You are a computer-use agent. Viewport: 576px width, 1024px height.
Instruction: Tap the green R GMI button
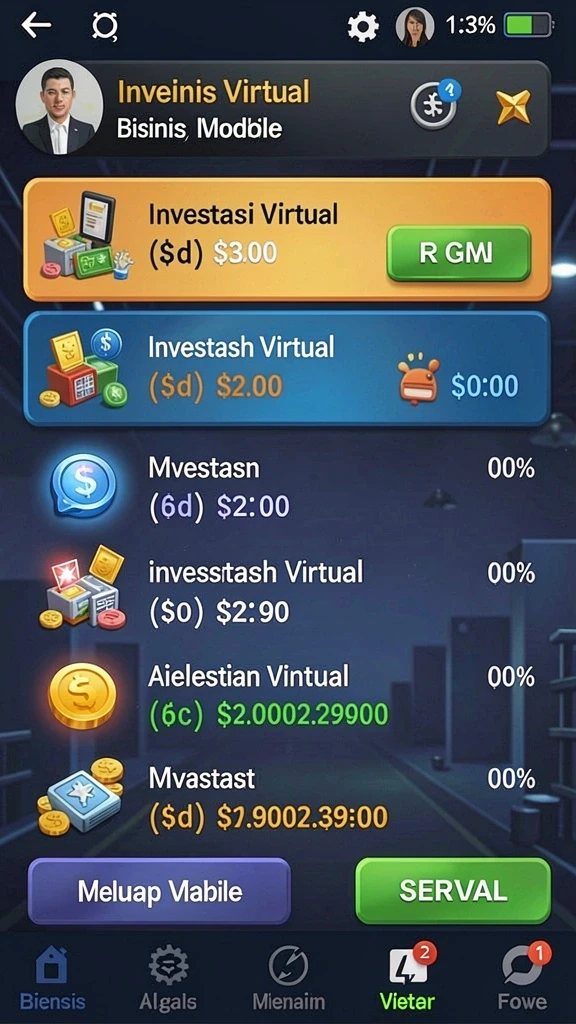coord(458,253)
